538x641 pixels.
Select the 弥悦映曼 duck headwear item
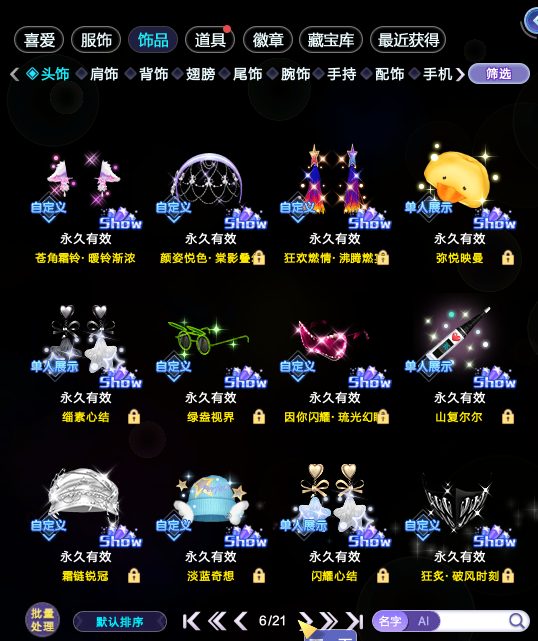(459, 204)
